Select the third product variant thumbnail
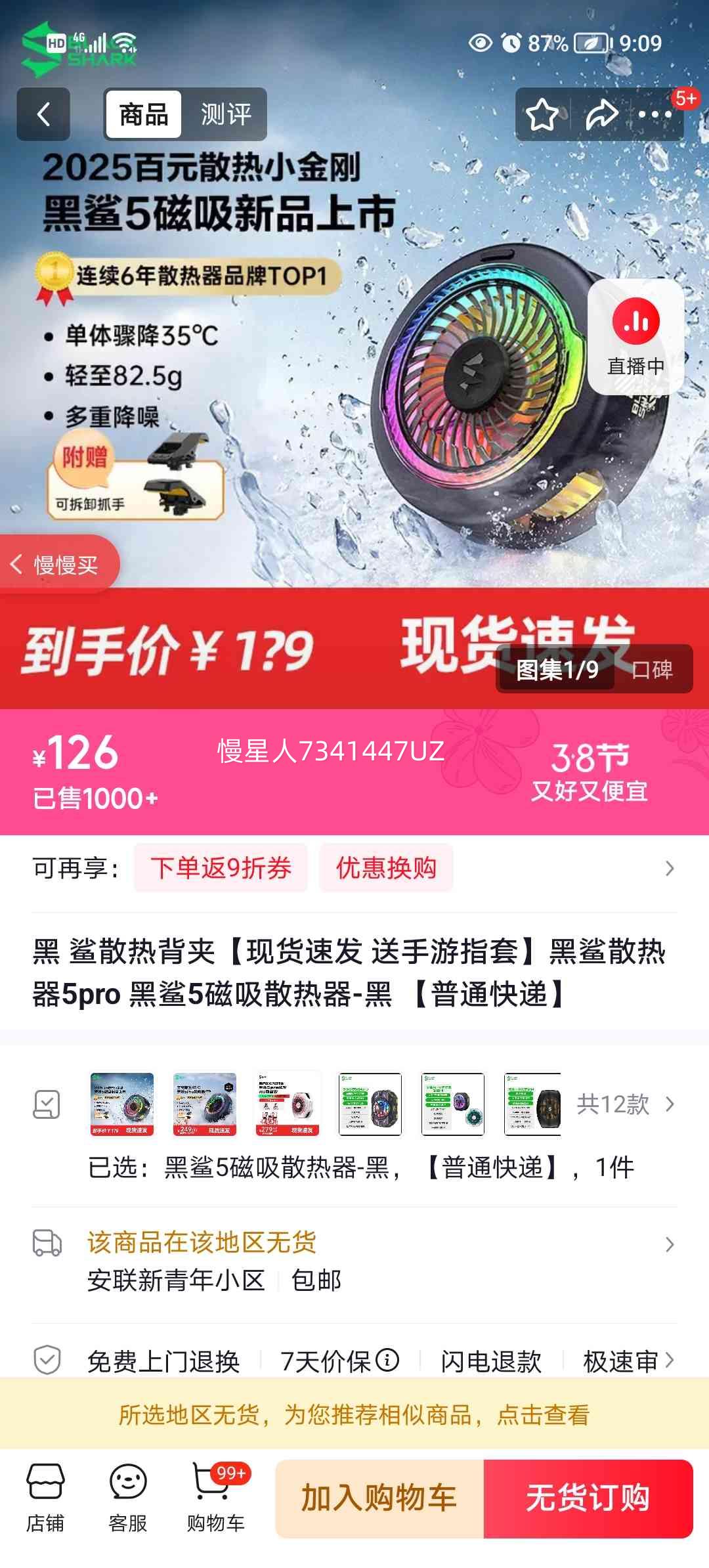Image resolution: width=709 pixels, height=1568 pixels. coord(288,1104)
